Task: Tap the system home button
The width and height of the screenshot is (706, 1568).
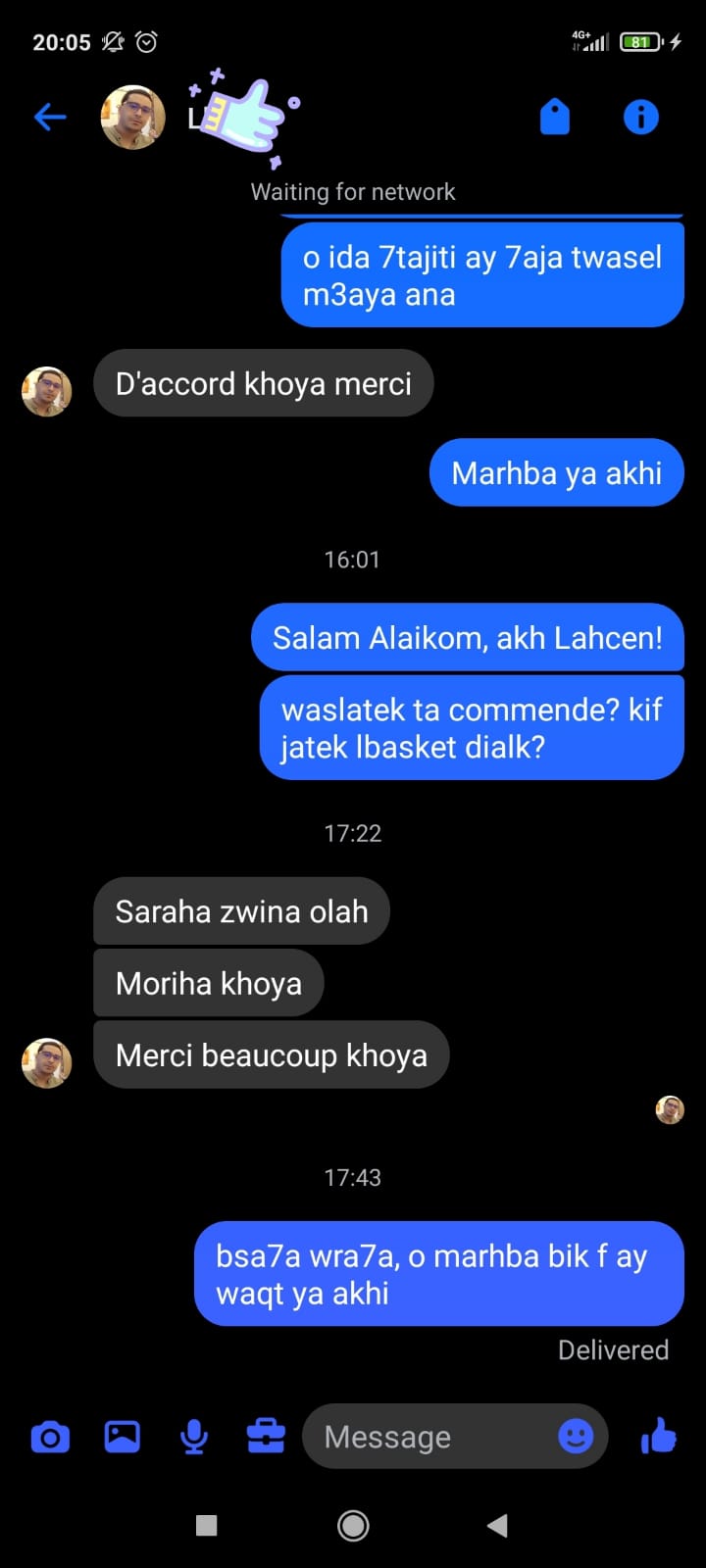Action: click(x=353, y=1525)
